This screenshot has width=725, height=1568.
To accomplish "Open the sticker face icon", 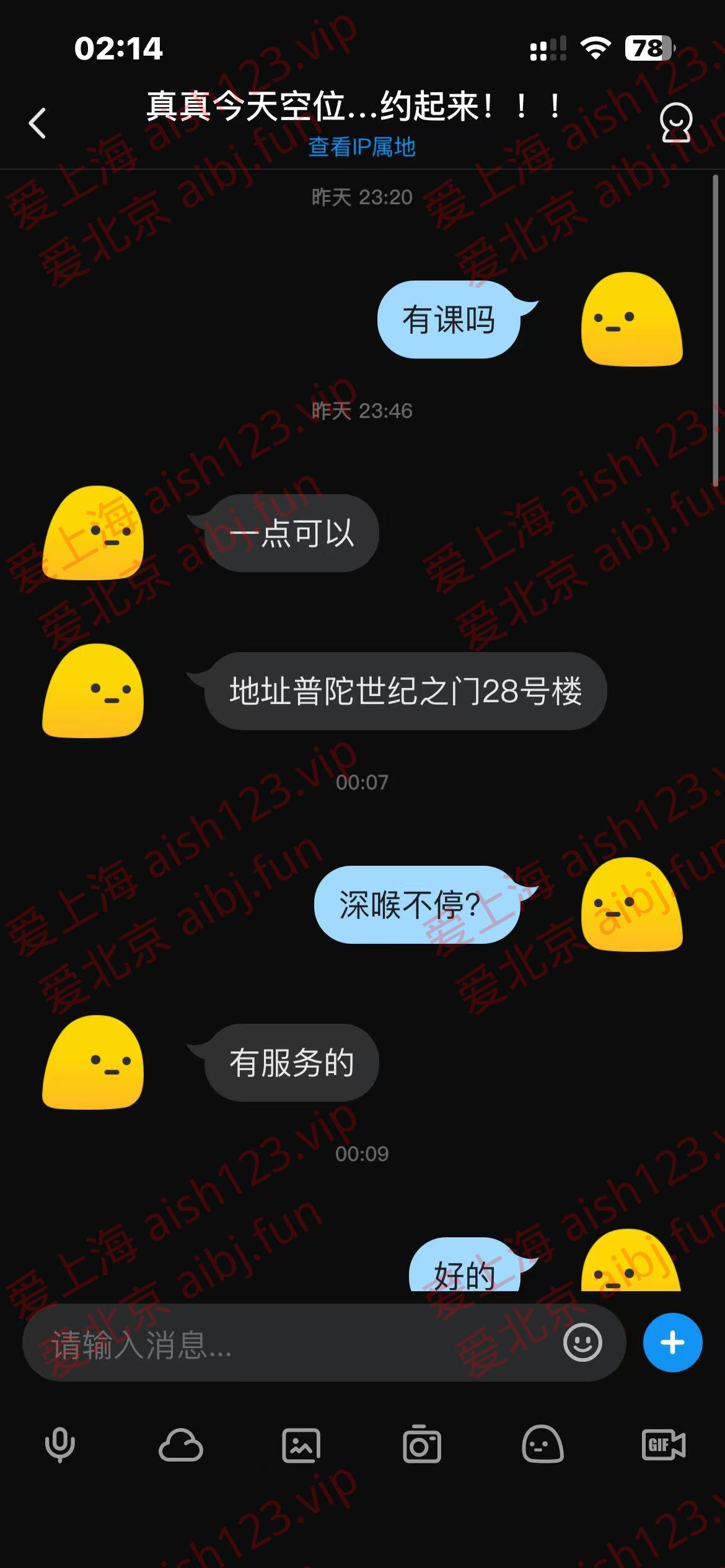I will click(542, 1445).
